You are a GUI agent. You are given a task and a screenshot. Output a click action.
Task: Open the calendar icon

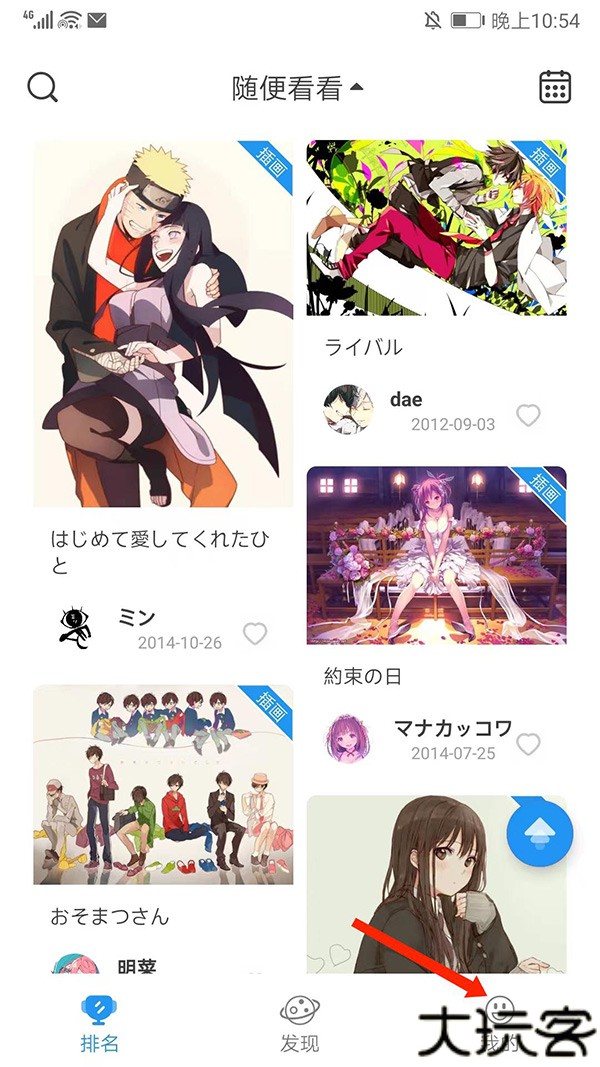555,87
